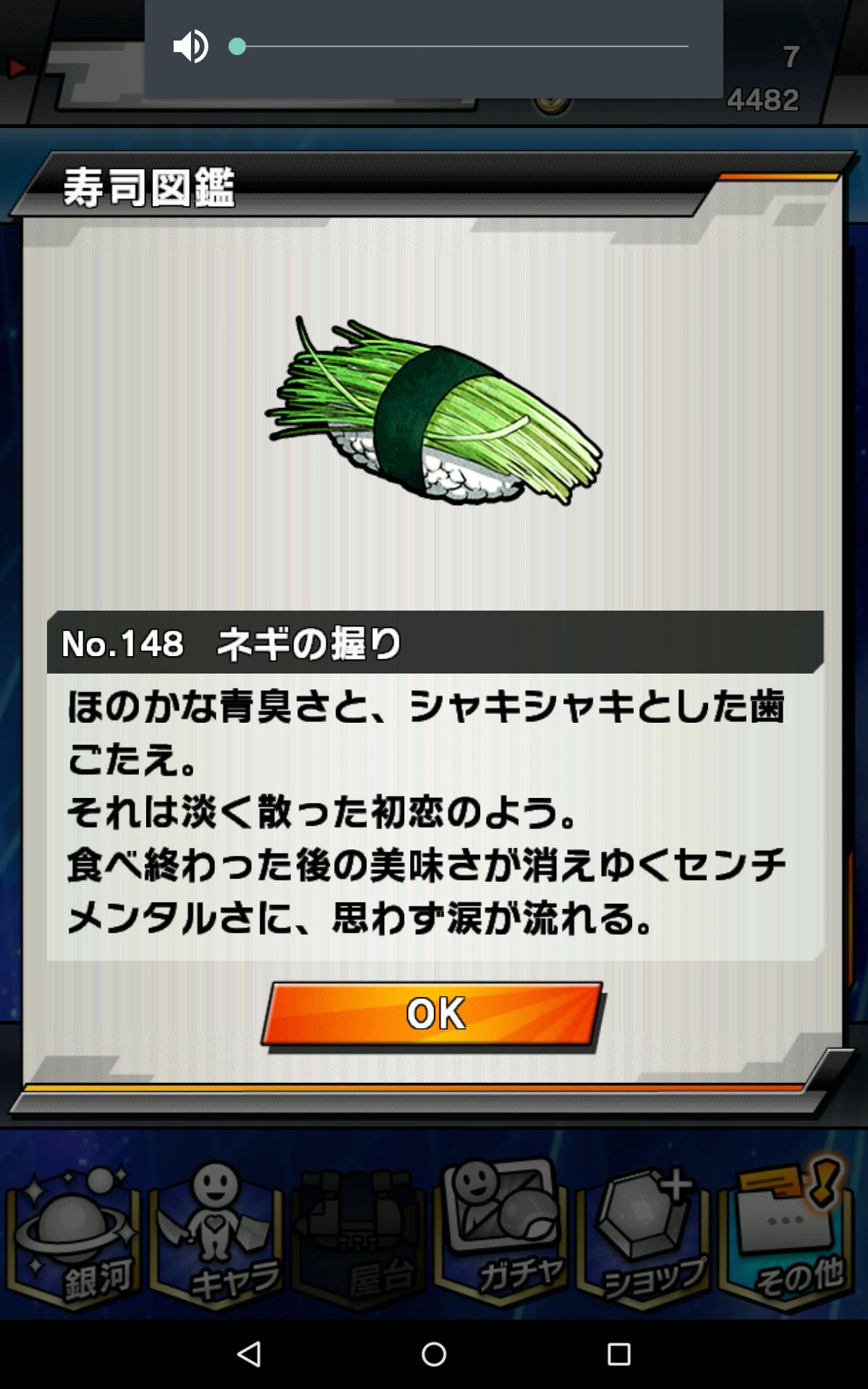
Task: Tap the volume slider in the overlay
Action: pyautogui.click(x=463, y=46)
